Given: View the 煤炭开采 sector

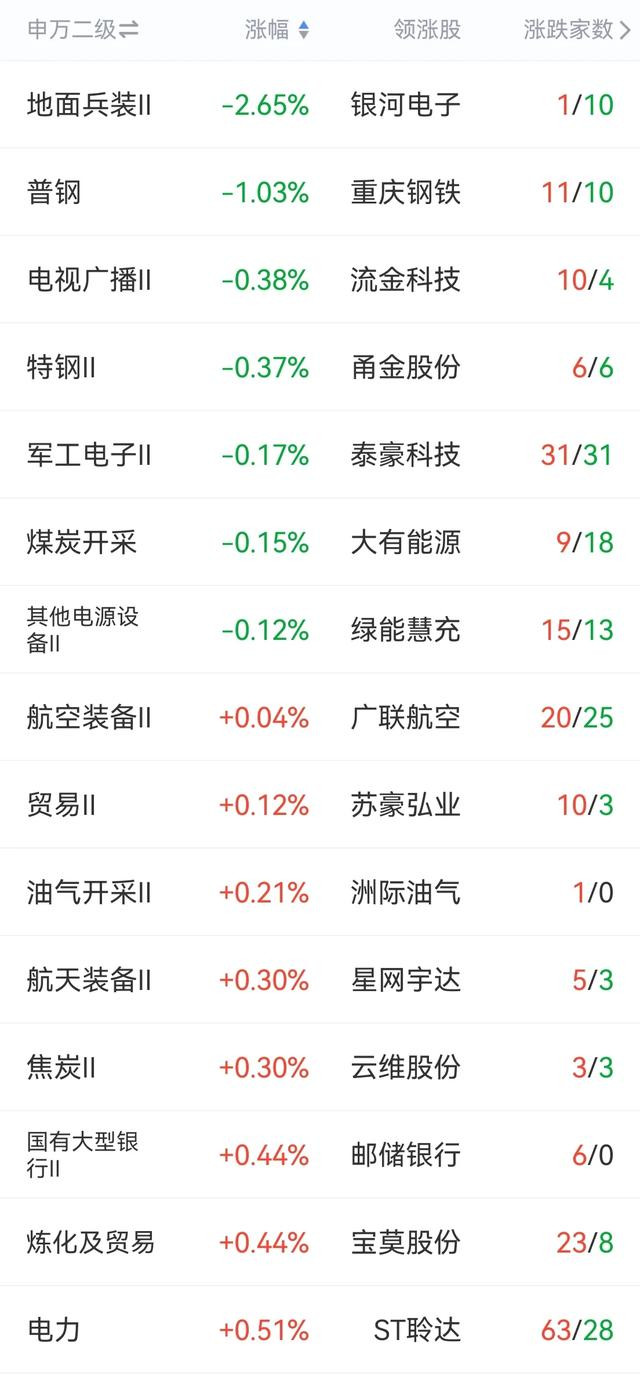Looking at the screenshot, I should point(320,542).
